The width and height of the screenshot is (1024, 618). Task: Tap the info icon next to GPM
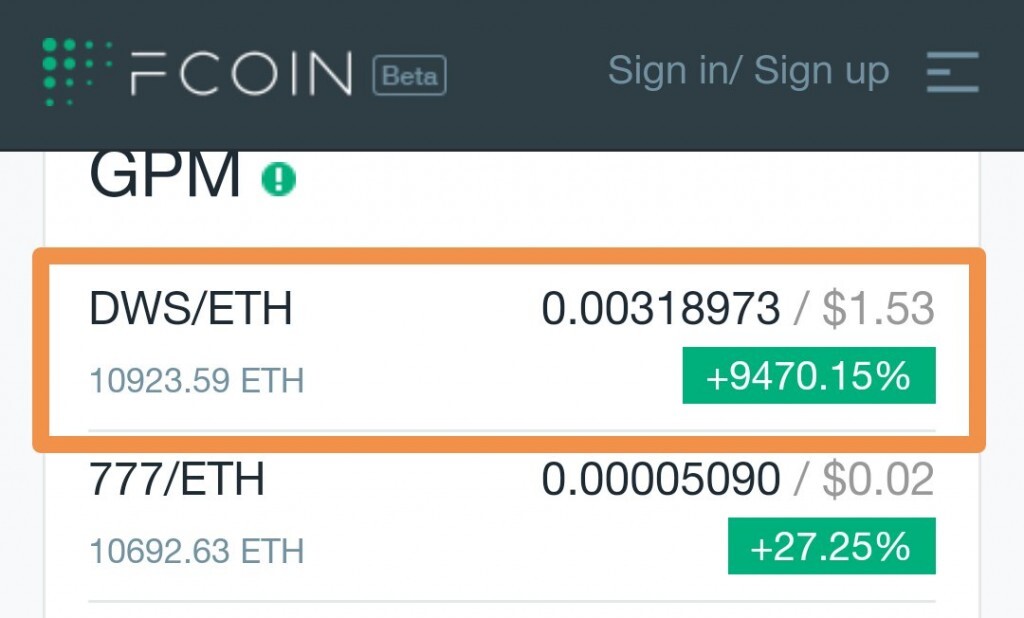(x=279, y=180)
